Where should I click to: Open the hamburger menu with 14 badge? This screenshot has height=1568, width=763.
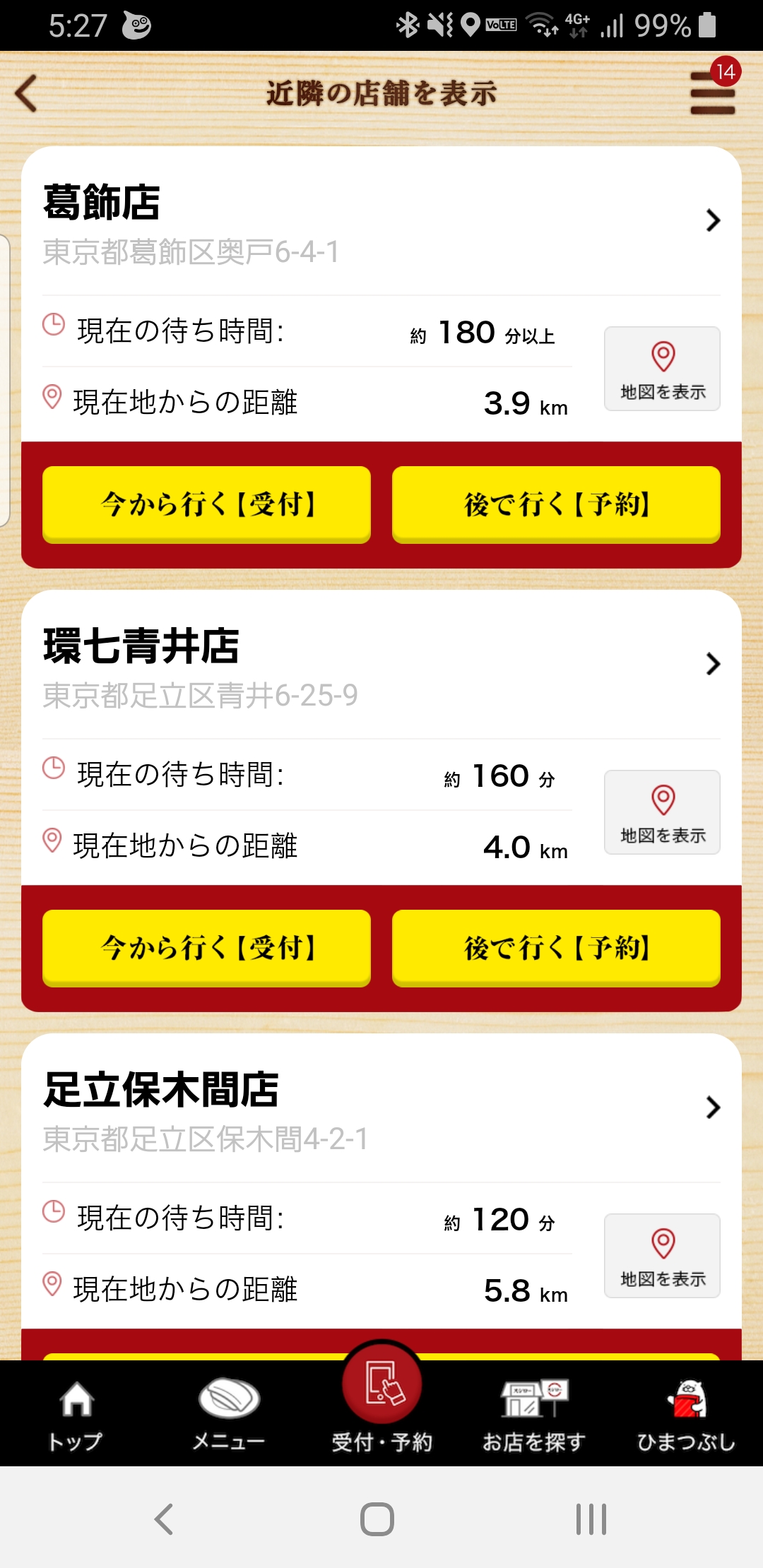tap(712, 93)
